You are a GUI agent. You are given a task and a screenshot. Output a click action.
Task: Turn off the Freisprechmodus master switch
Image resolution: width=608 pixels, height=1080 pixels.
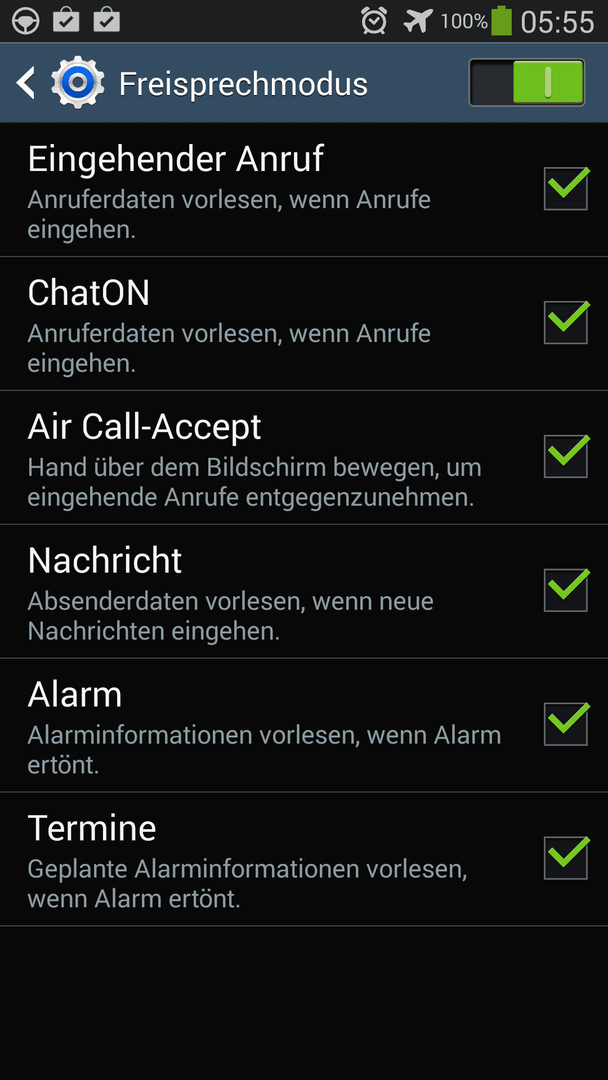[x=527, y=83]
